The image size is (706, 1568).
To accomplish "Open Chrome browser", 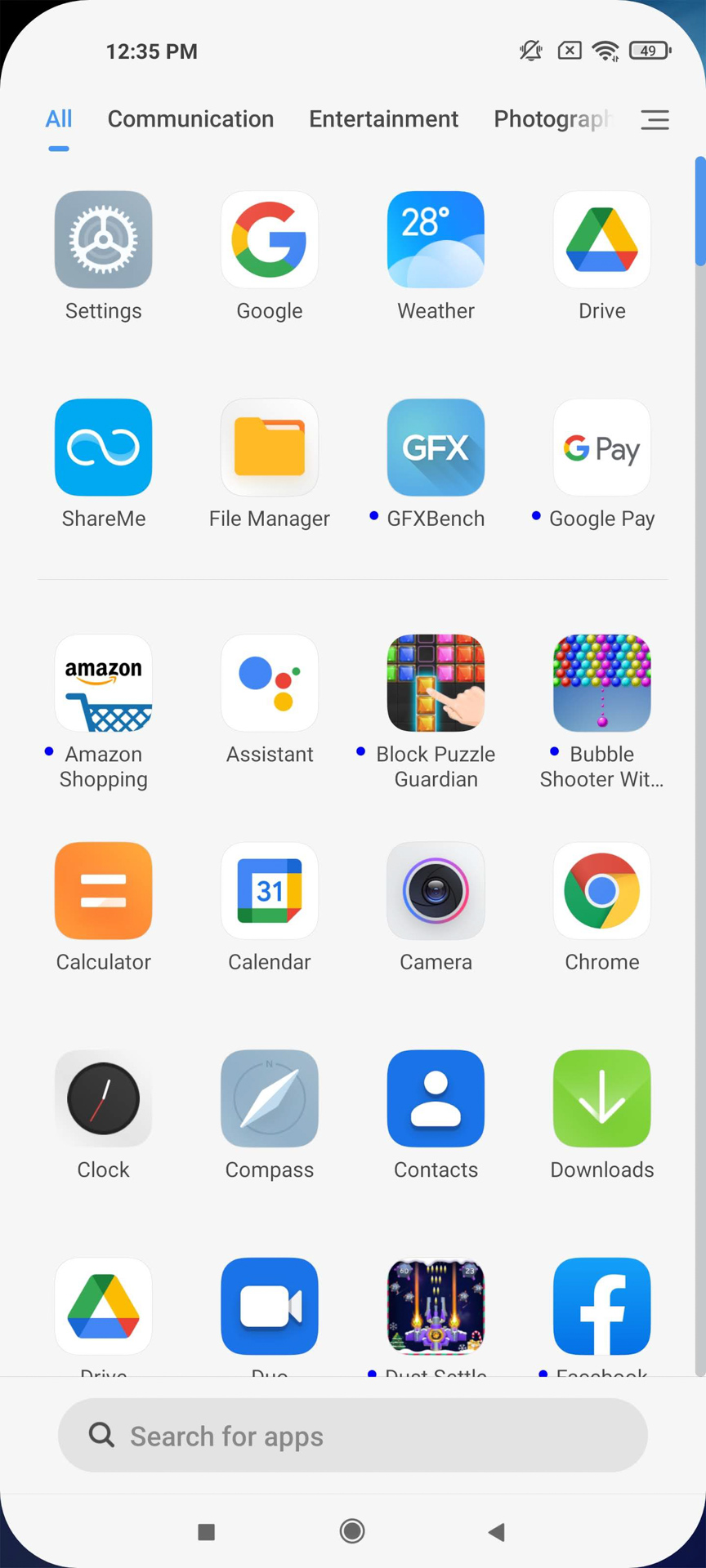I will coord(602,891).
